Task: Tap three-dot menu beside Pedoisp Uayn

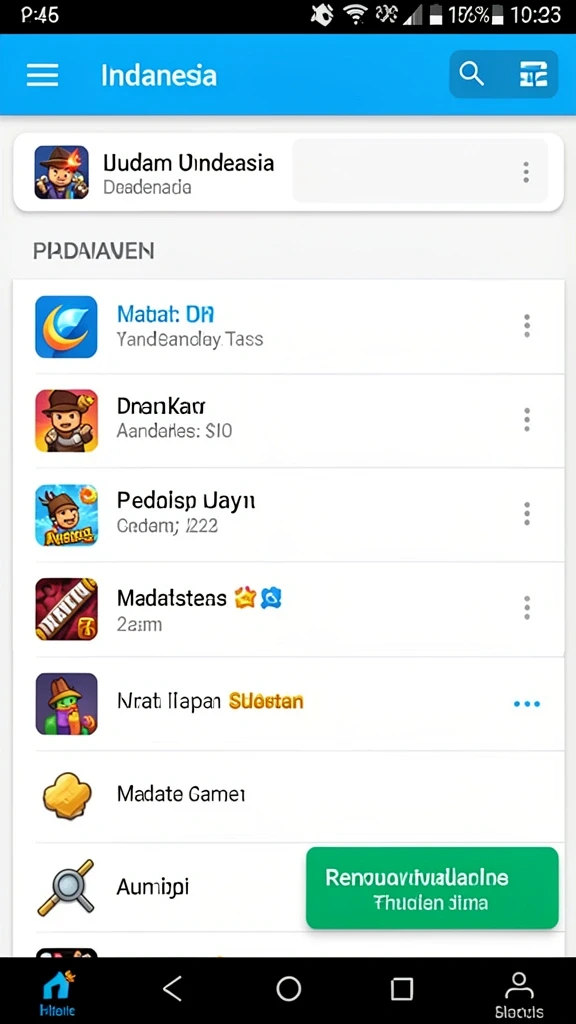Action: tap(526, 514)
